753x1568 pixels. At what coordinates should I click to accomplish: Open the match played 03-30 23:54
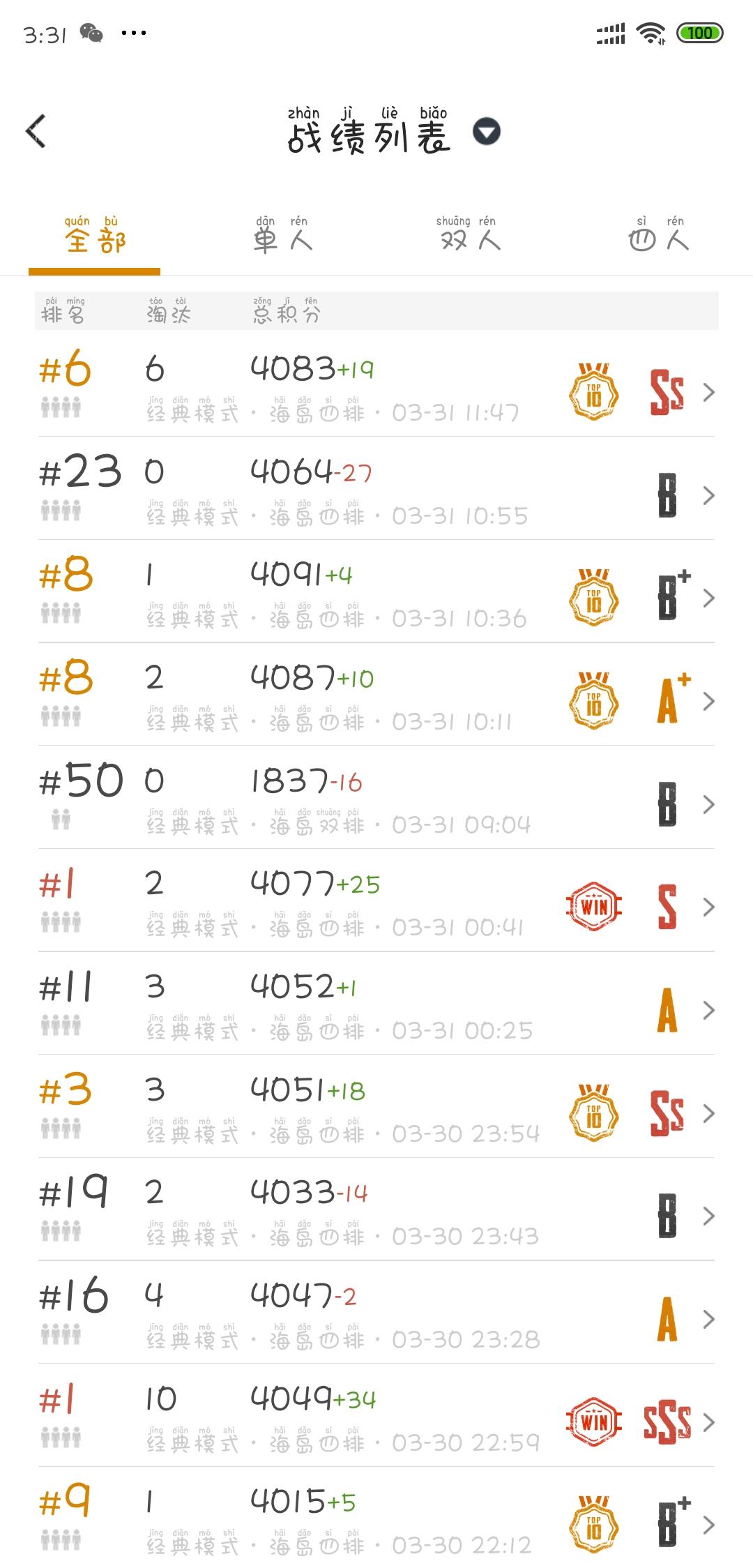[x=376, y=1106]
